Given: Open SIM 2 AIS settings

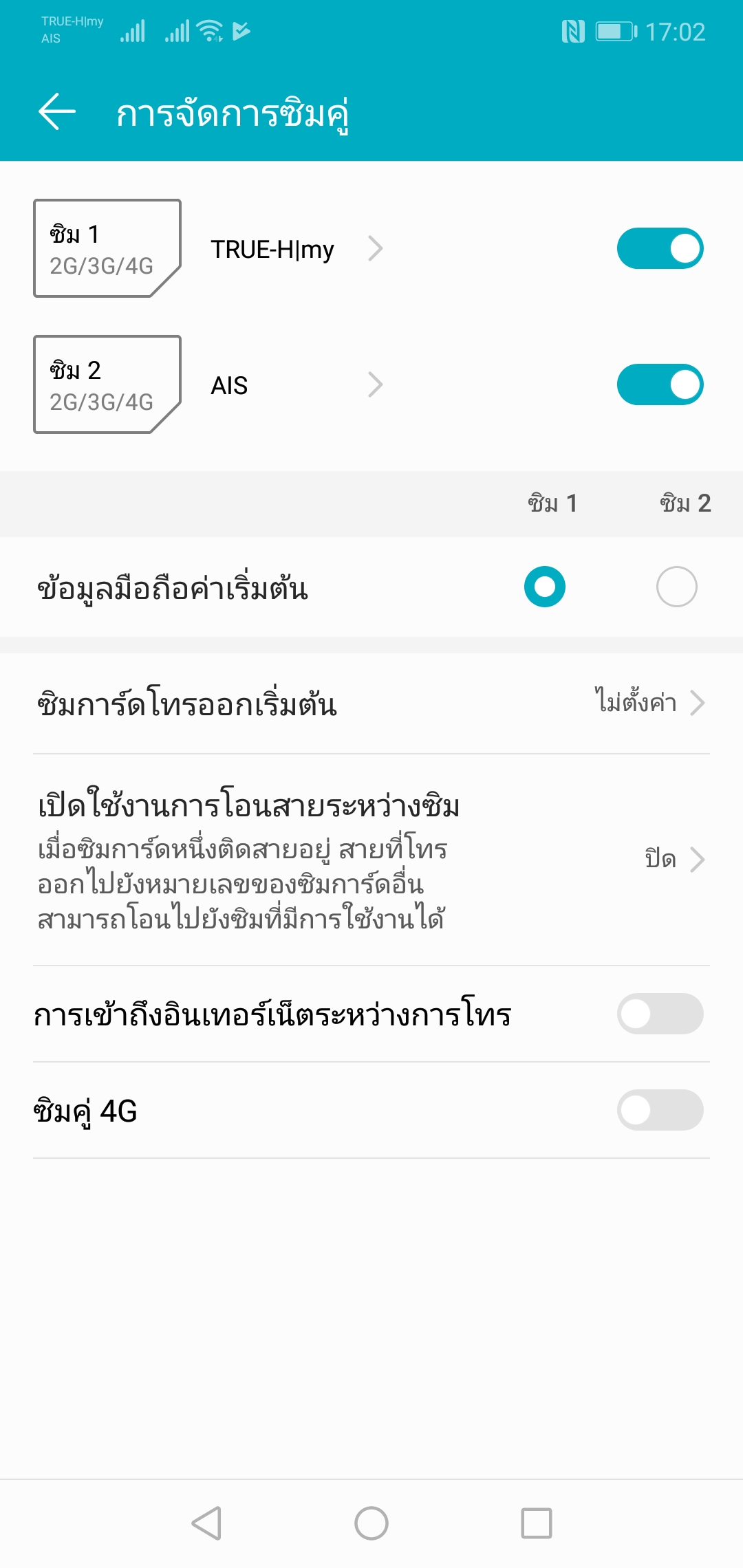Looking at the screenshot, I should click(296, 385).
